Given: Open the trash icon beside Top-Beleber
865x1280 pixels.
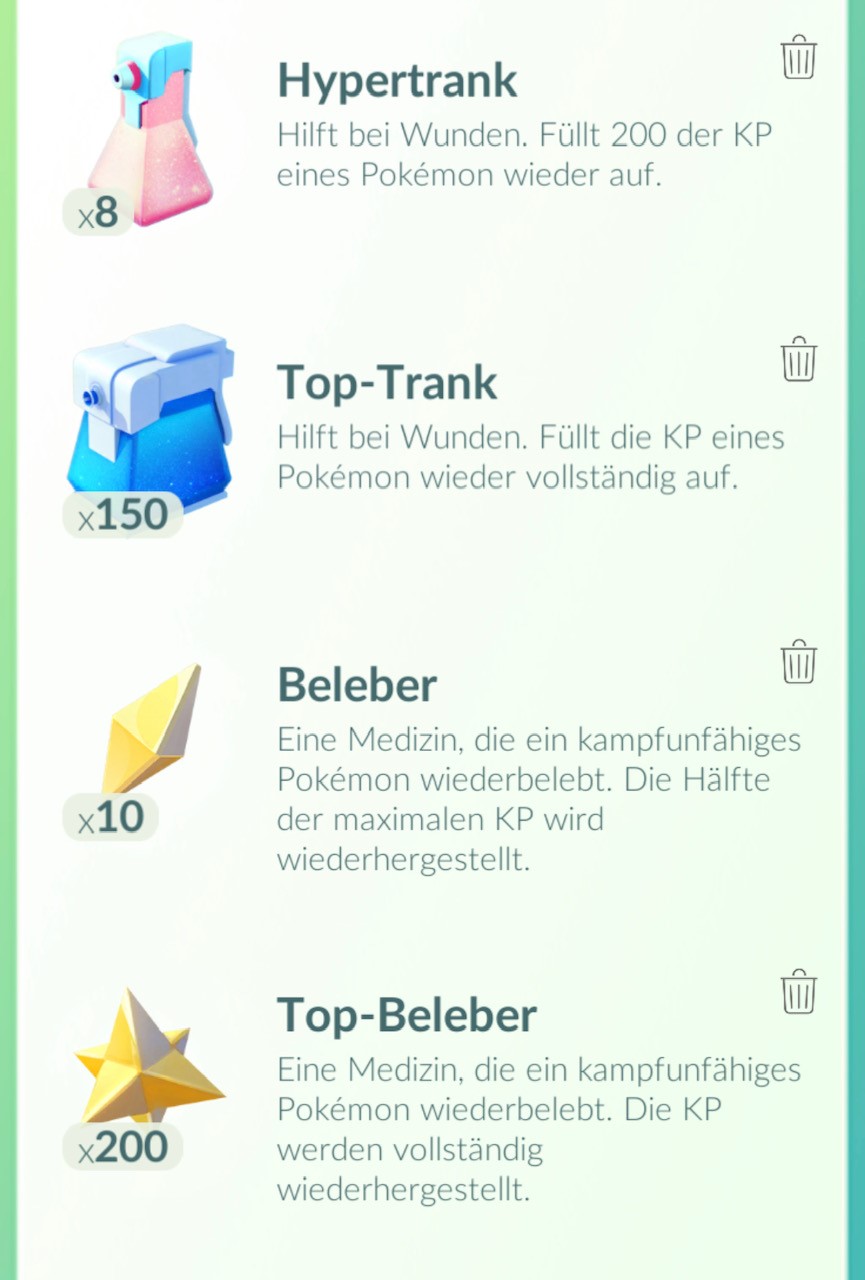Looking at the screenshot, I should (798, 991).
